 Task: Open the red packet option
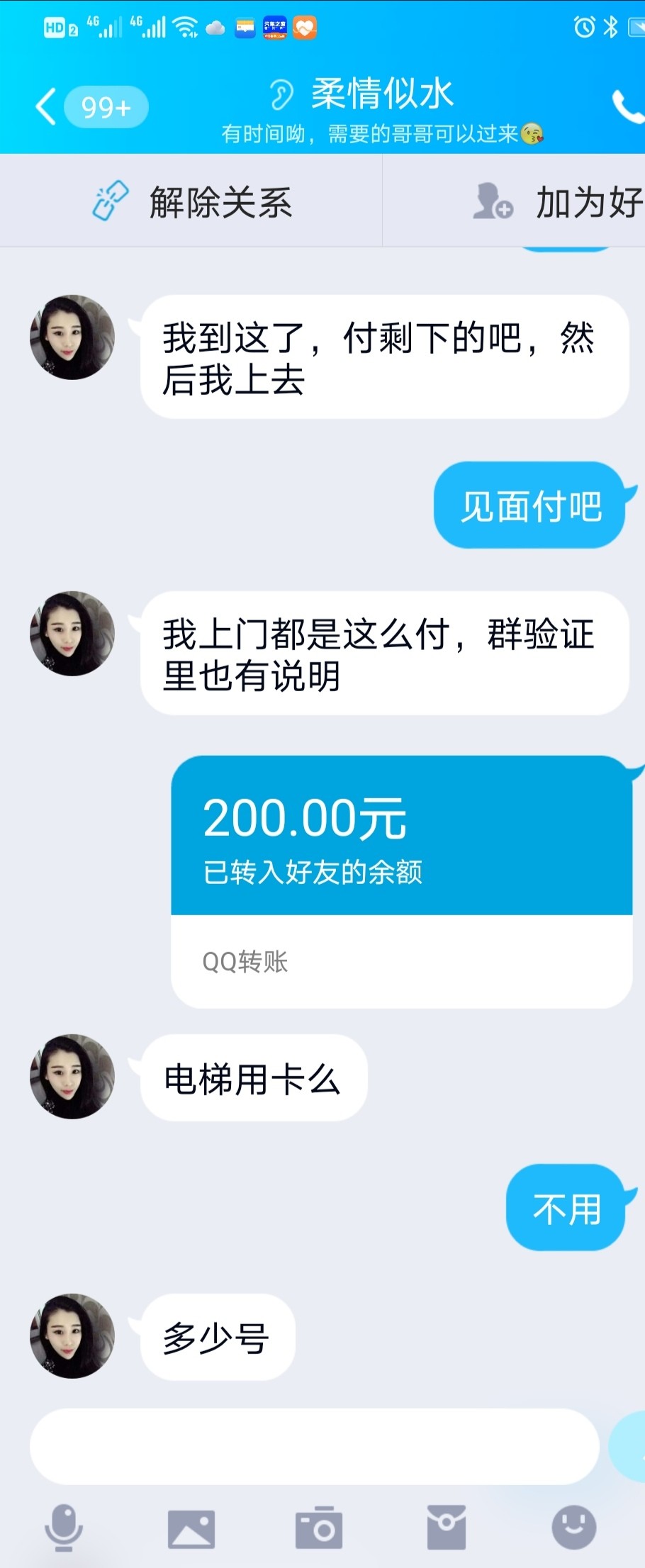[446, 1528]
